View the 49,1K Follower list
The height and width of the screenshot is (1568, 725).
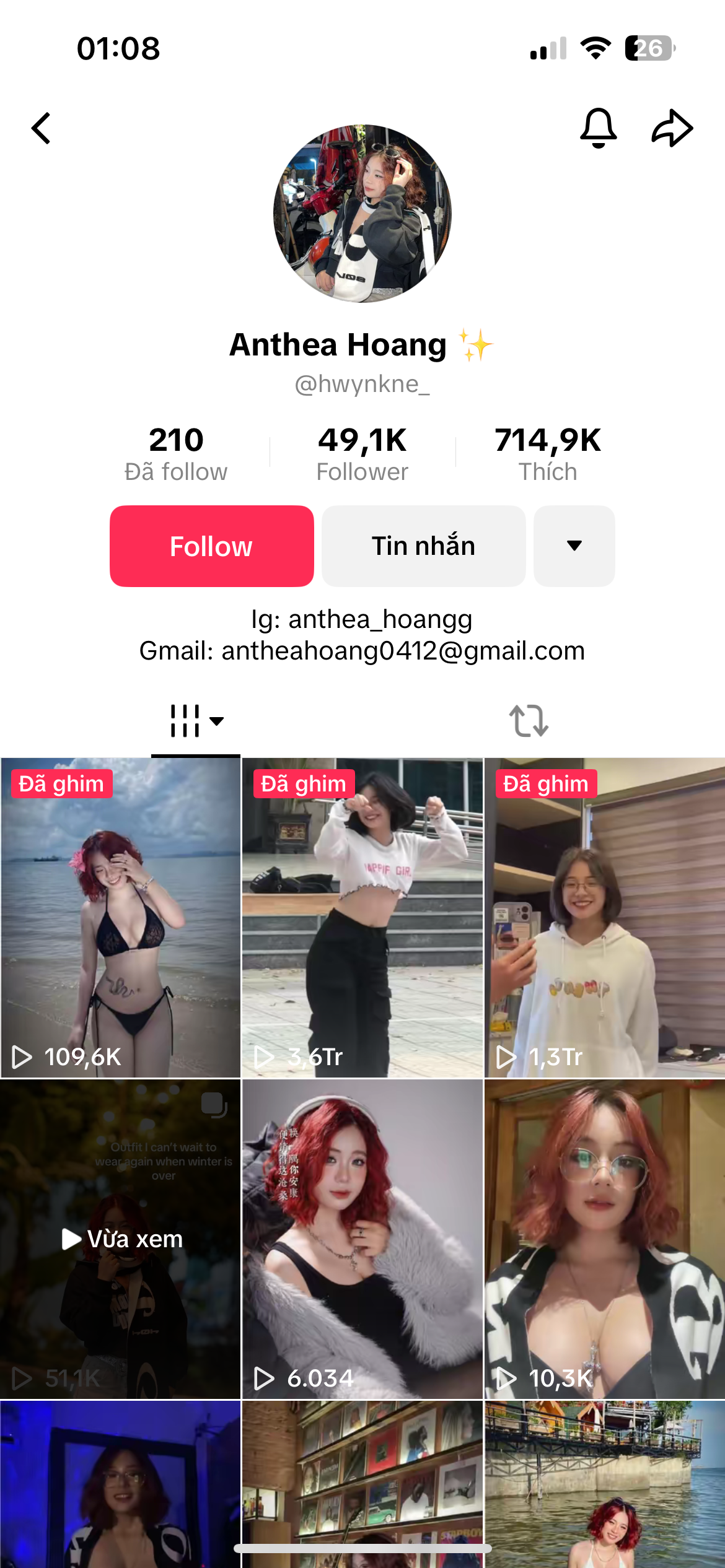point(362,453)
